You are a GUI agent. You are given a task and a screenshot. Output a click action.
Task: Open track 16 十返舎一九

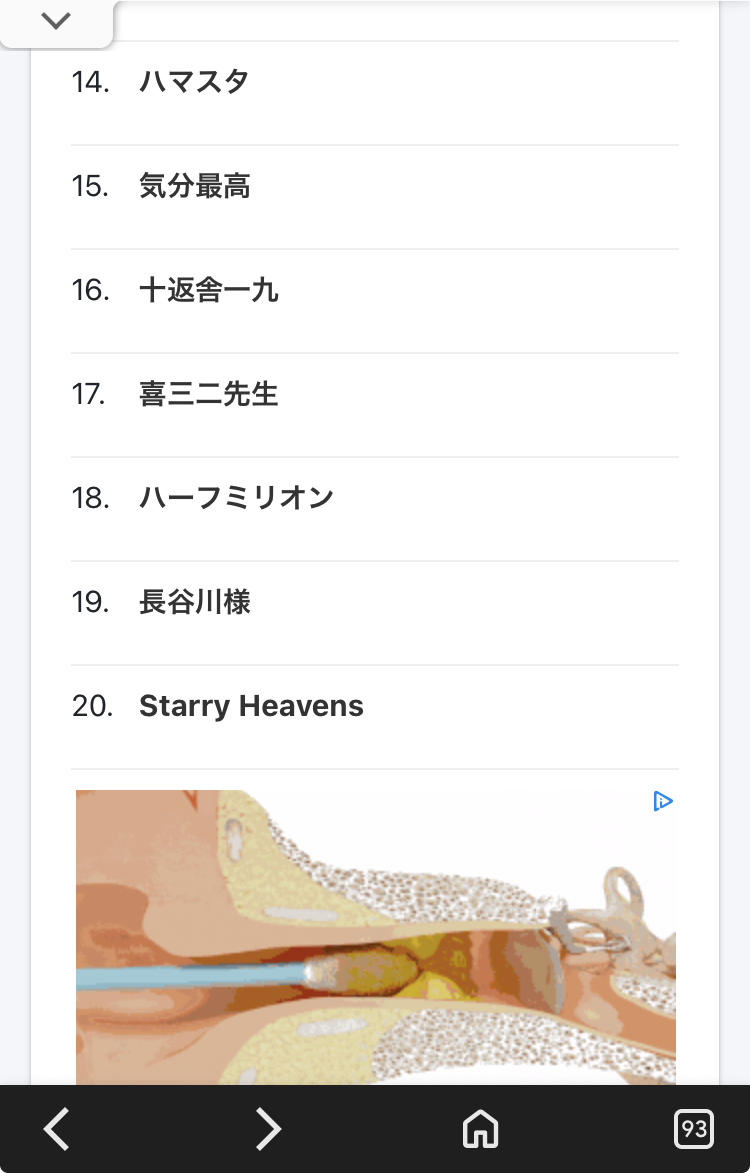click(209, 290)
